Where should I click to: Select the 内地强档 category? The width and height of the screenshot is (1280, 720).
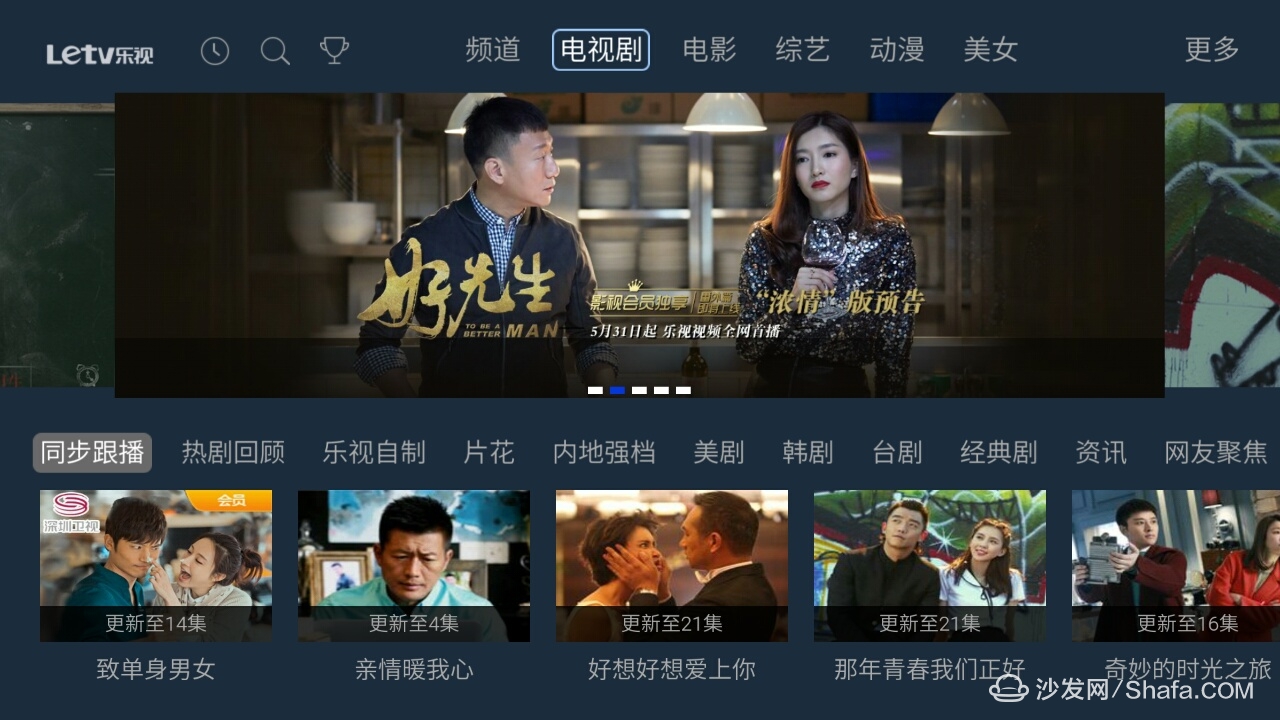[604, 453]
